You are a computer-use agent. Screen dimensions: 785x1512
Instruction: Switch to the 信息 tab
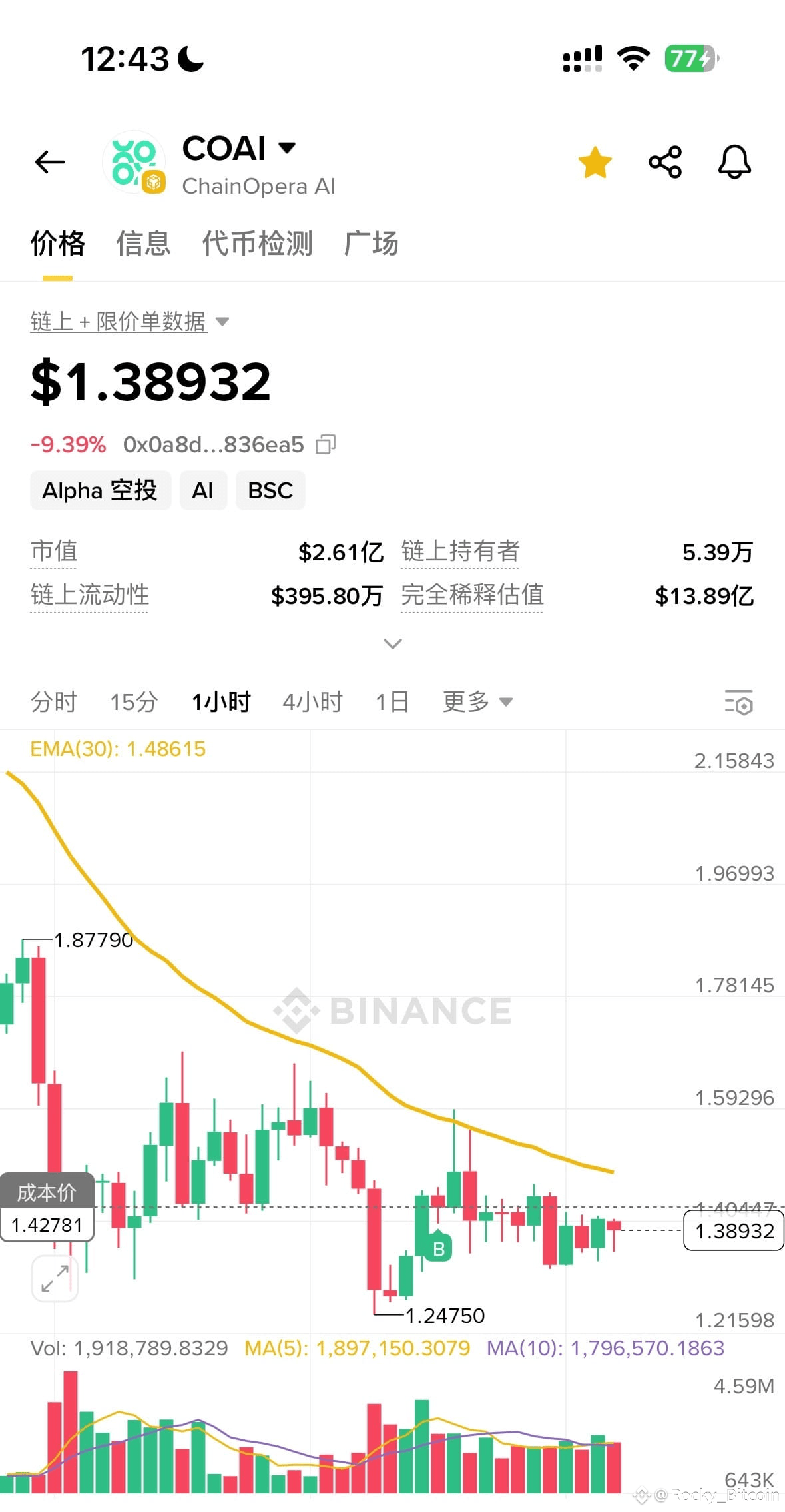pos(143,244)
